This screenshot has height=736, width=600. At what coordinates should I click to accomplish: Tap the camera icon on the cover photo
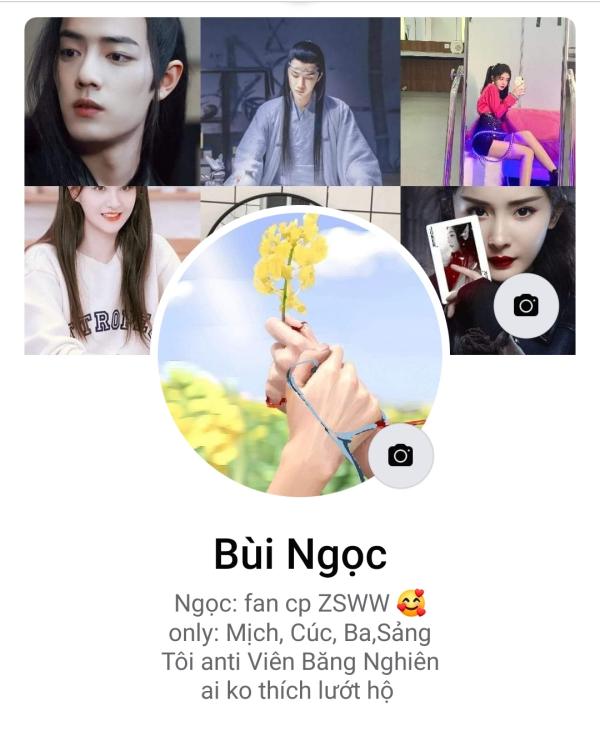526,306
